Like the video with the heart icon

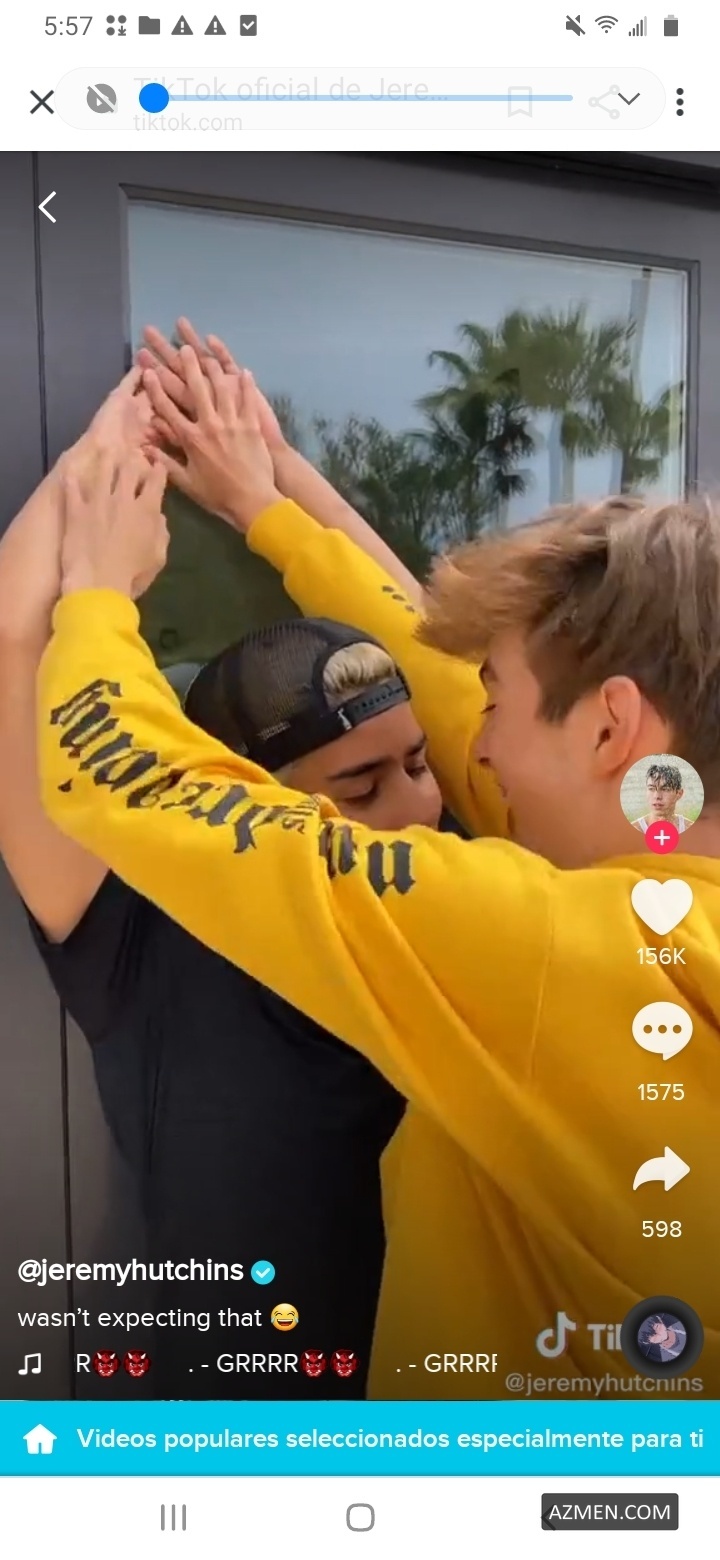(661, 908)
